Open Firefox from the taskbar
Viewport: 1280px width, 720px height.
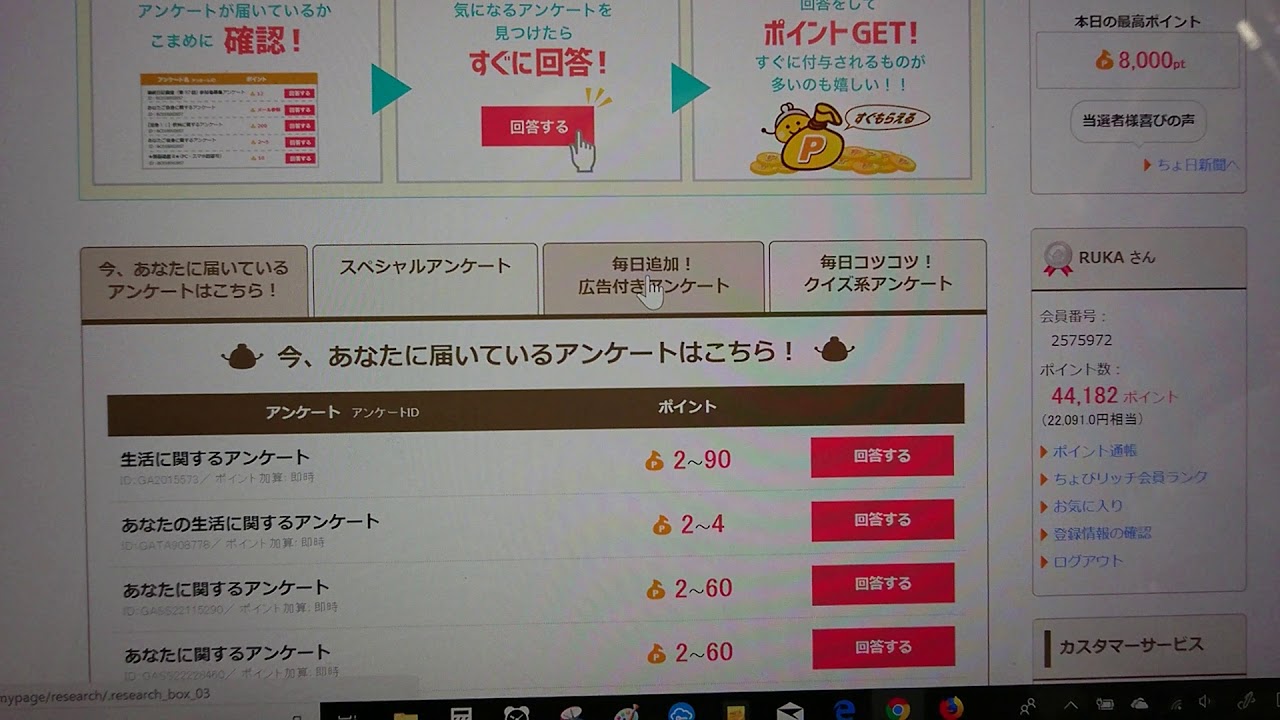(x=950, y=709)
